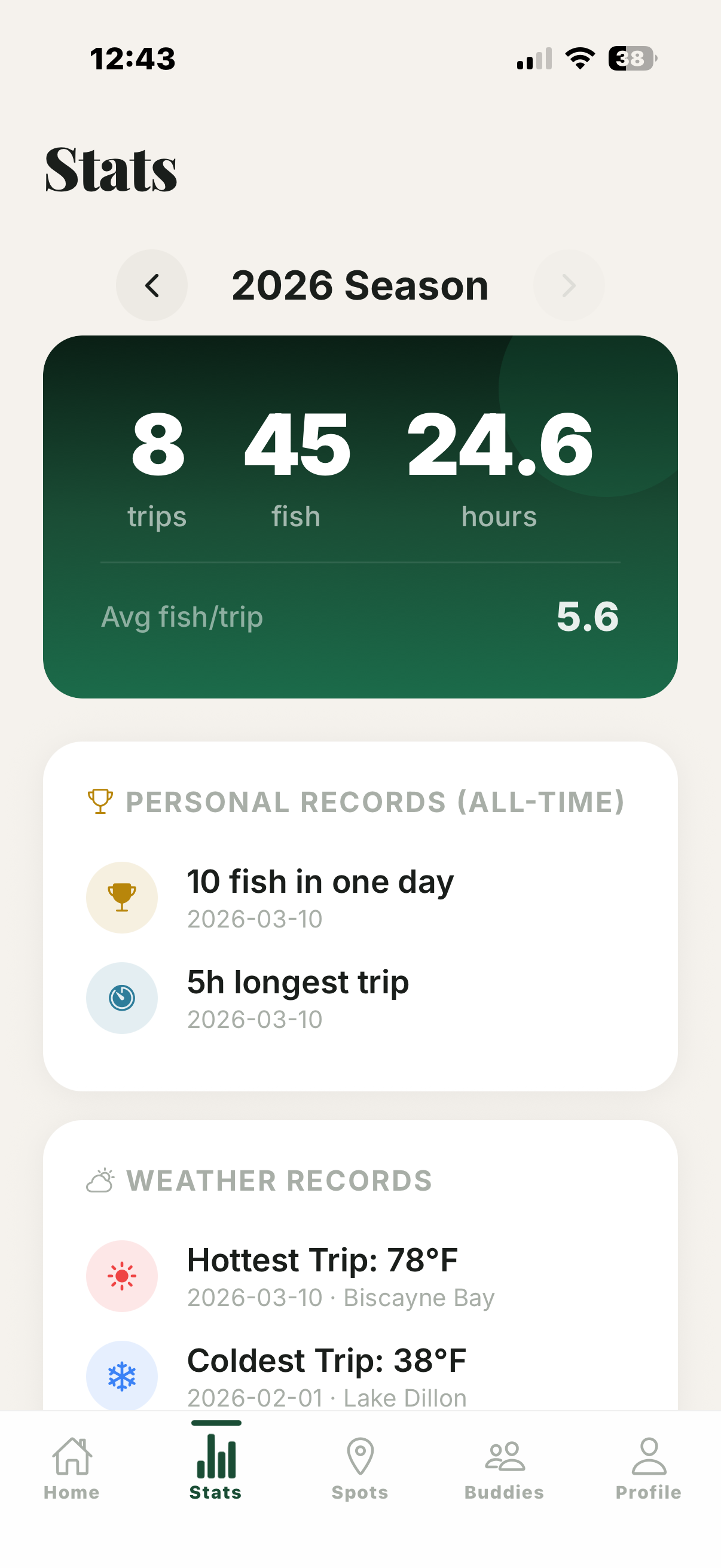721x1568 pixels.
Task: Tap the Avg fish/trip value 5.6
Action: (588, 616)
